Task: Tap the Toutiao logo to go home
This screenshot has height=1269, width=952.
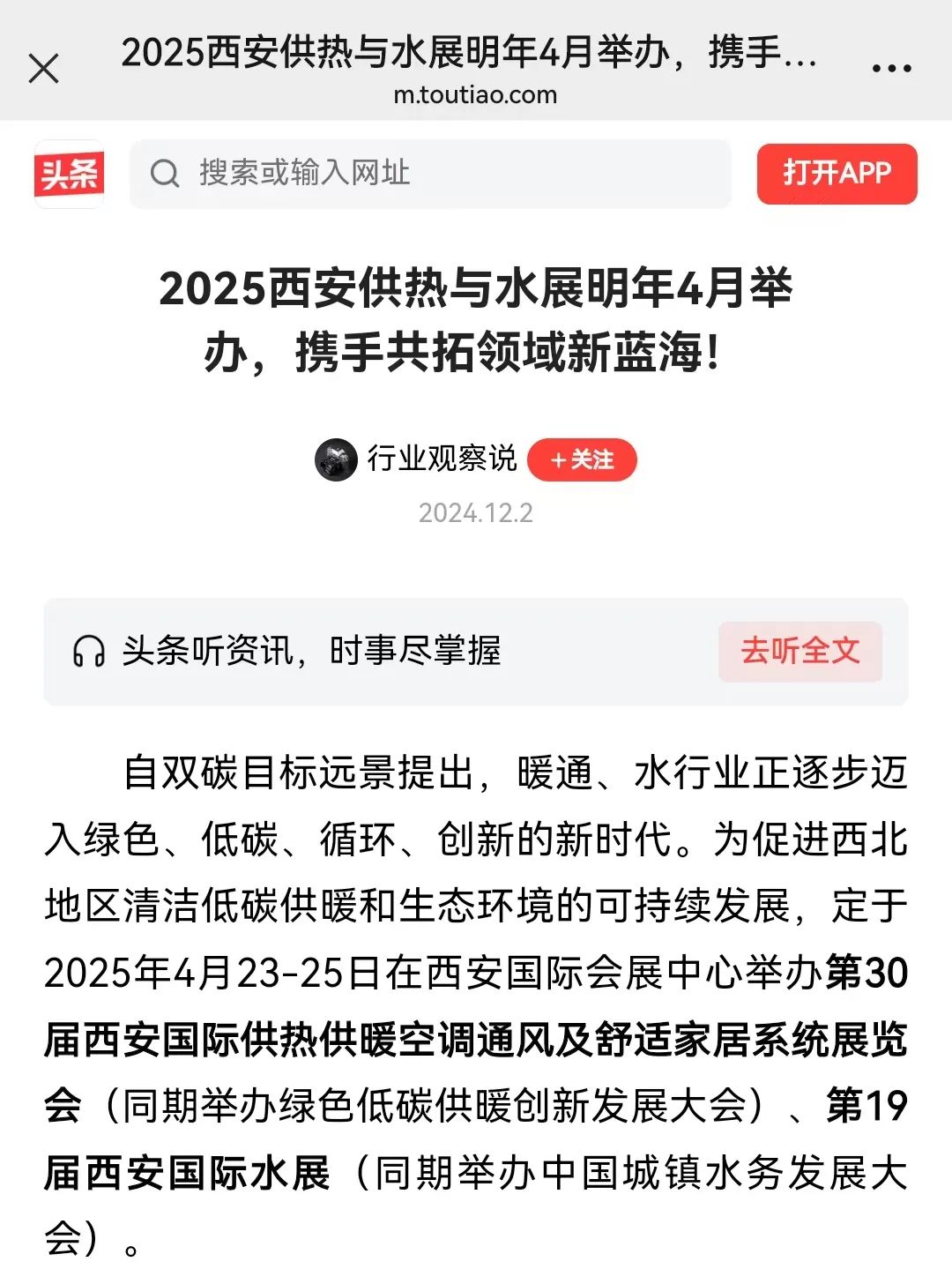Action: [69, 174]
